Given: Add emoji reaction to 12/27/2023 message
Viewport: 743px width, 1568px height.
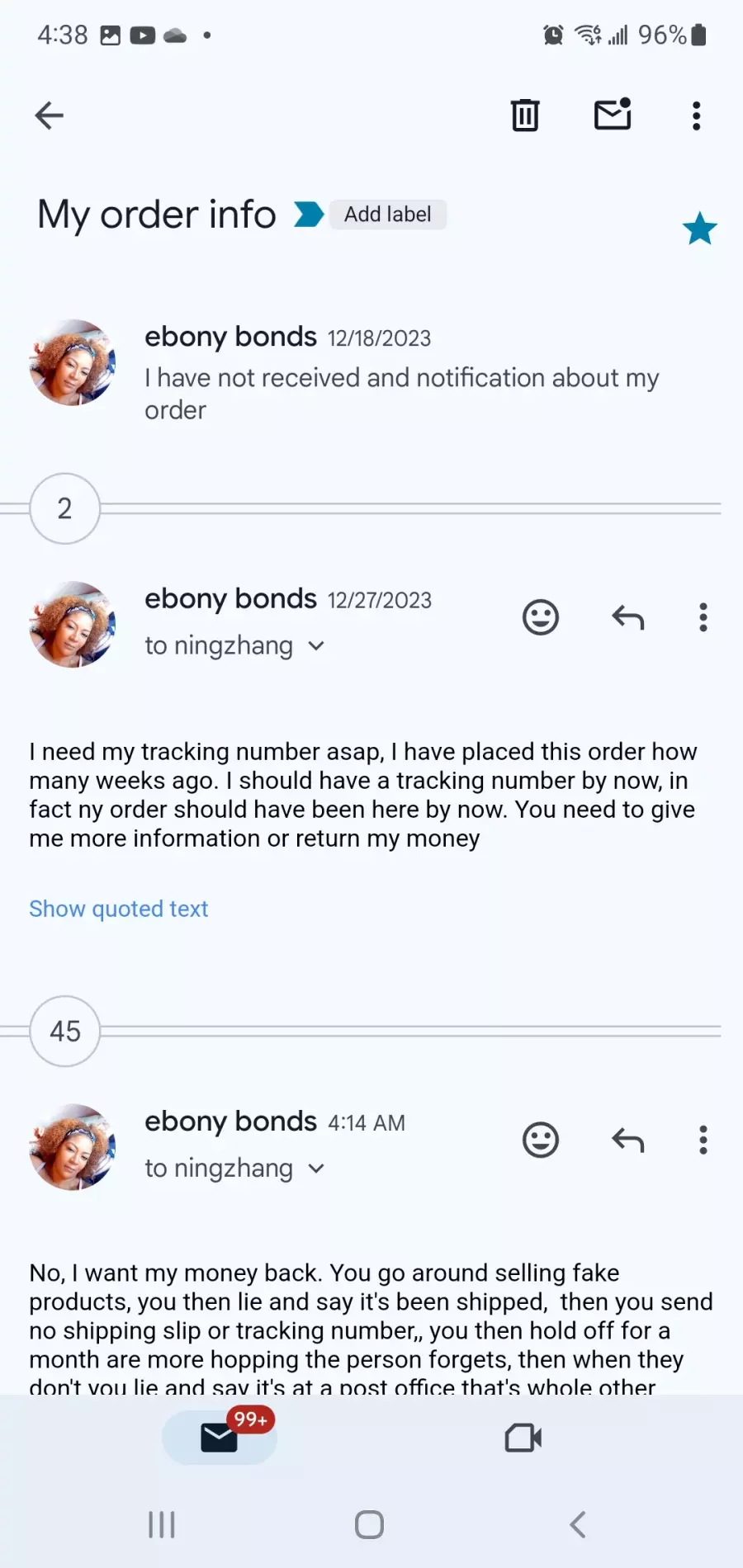Looking at the screenshot, I should 541,617.
